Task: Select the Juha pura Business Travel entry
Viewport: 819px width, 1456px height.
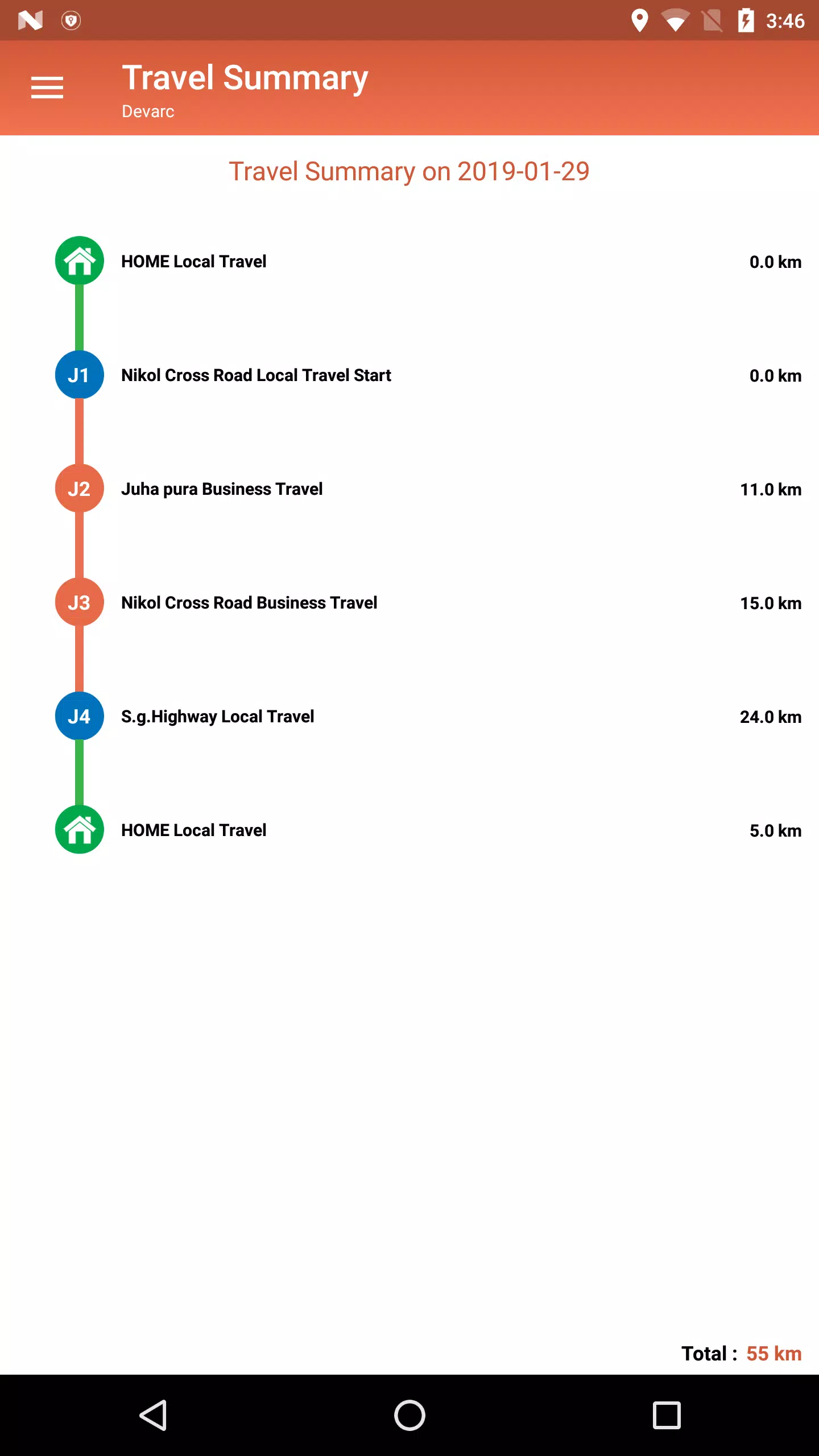Action: tap(409, 489)
